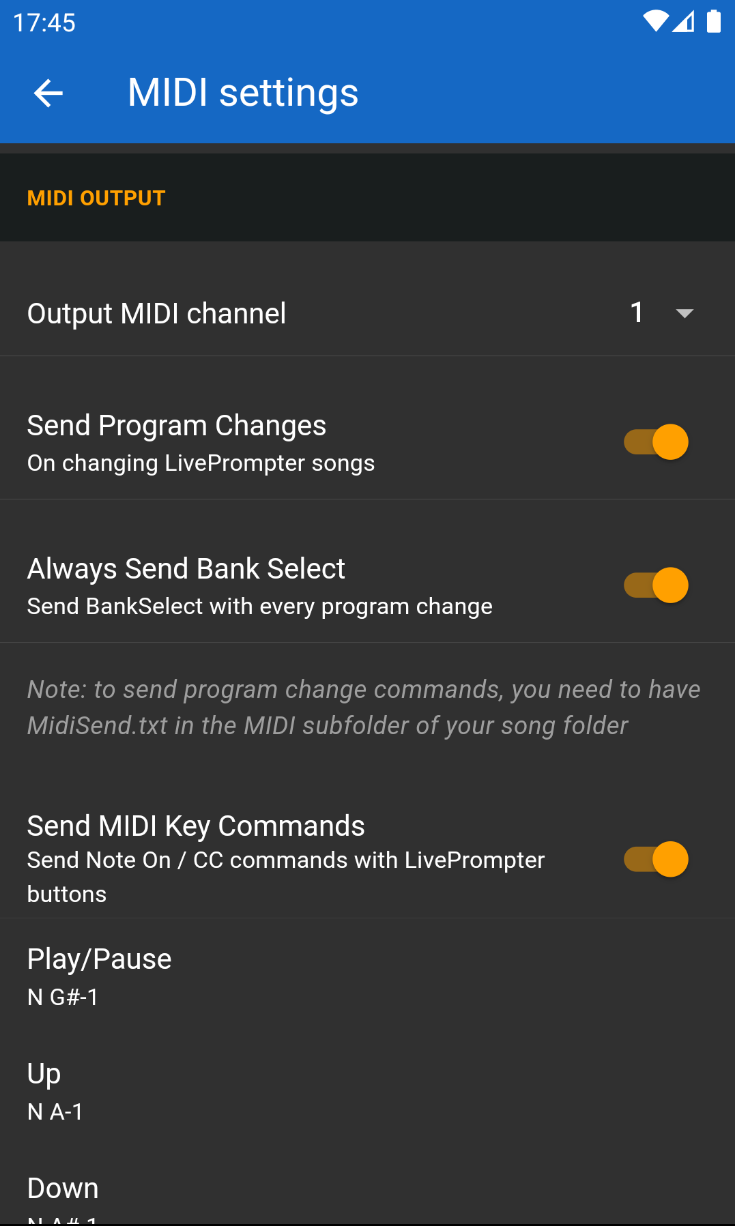The height and width of the screenshot is (1226, 735).
Task: Click the Wi-Fi status bar icon
Action: coord(655,21)
